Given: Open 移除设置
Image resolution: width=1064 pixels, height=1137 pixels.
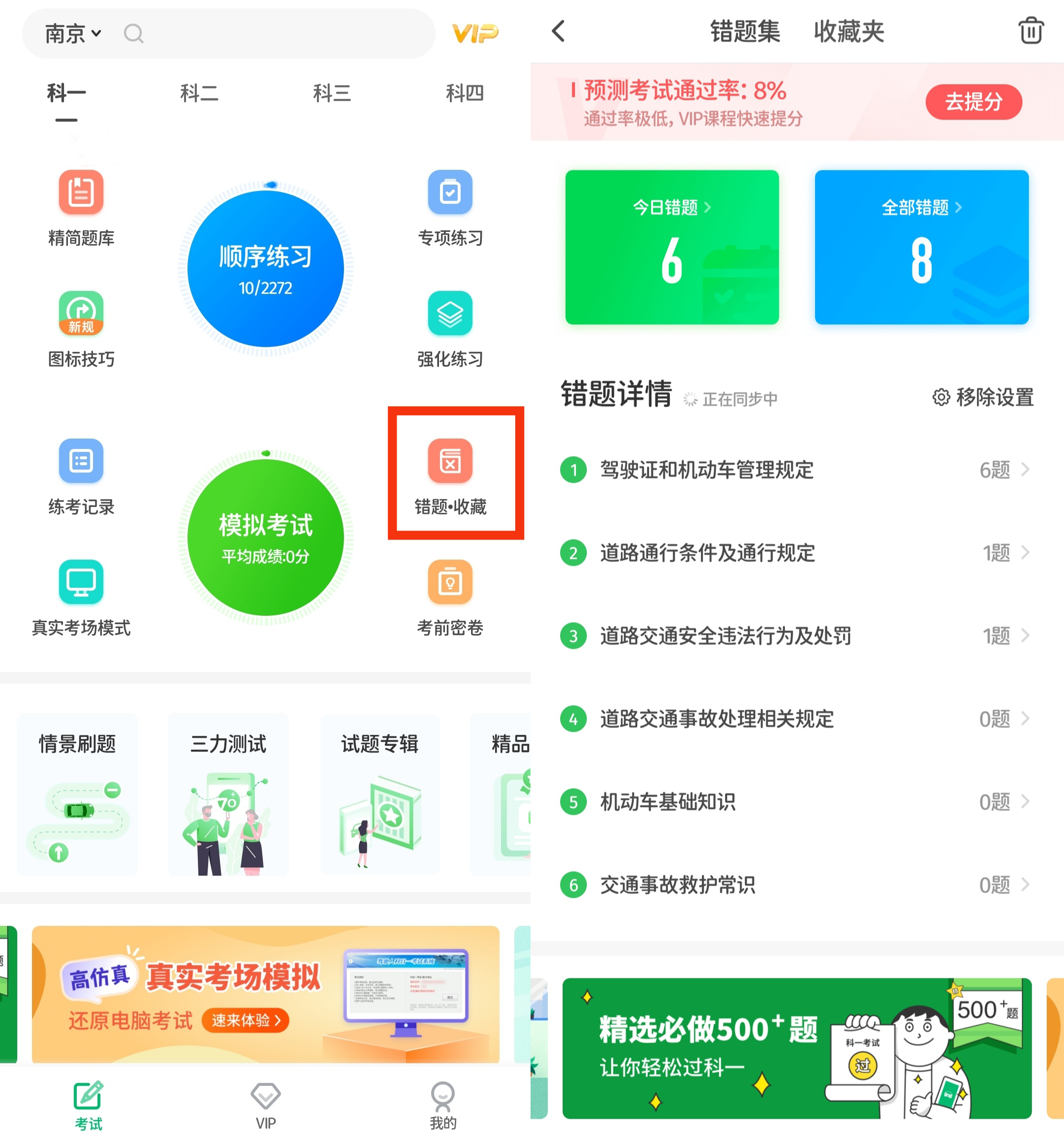Looking at the screenshot, I should [983, 397].
